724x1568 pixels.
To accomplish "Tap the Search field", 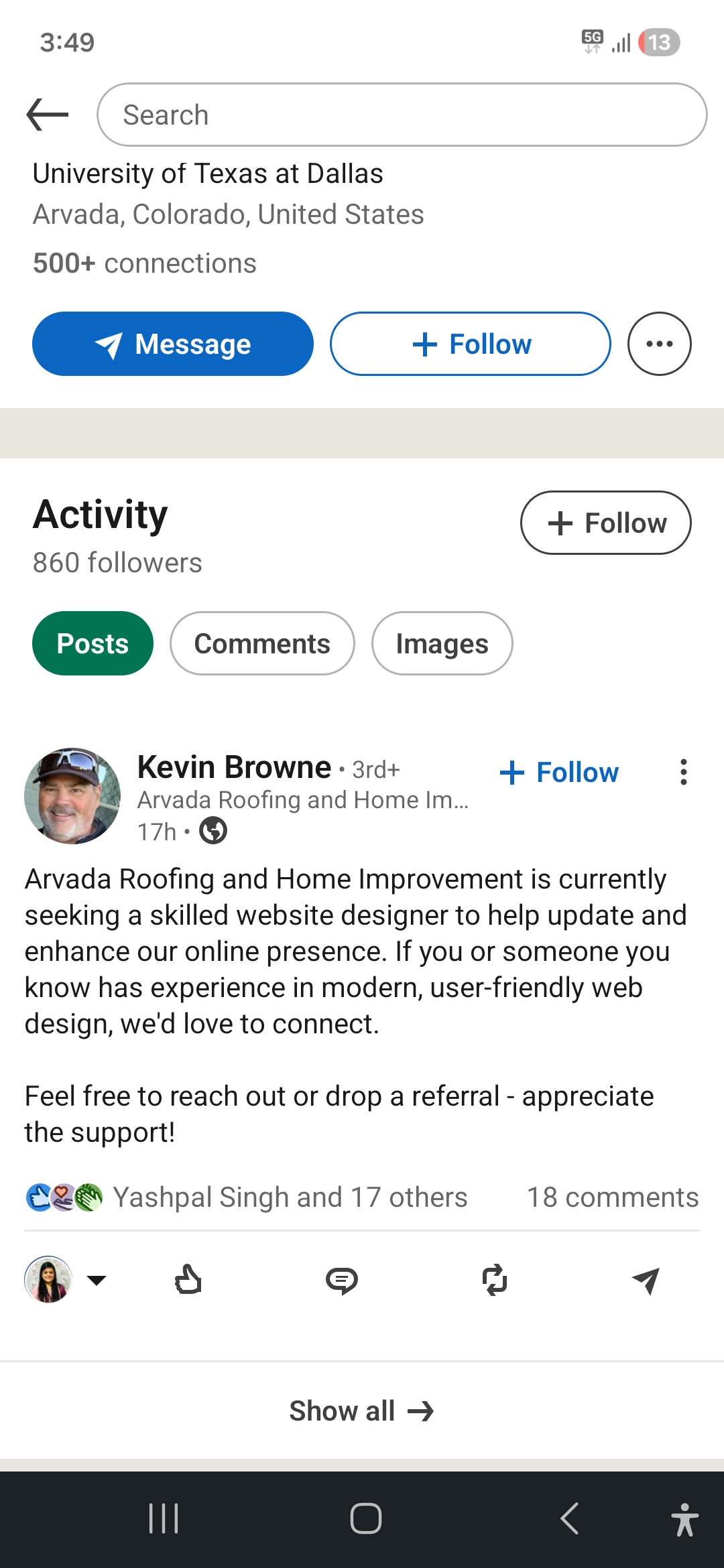I will click(x=402, y=115).
